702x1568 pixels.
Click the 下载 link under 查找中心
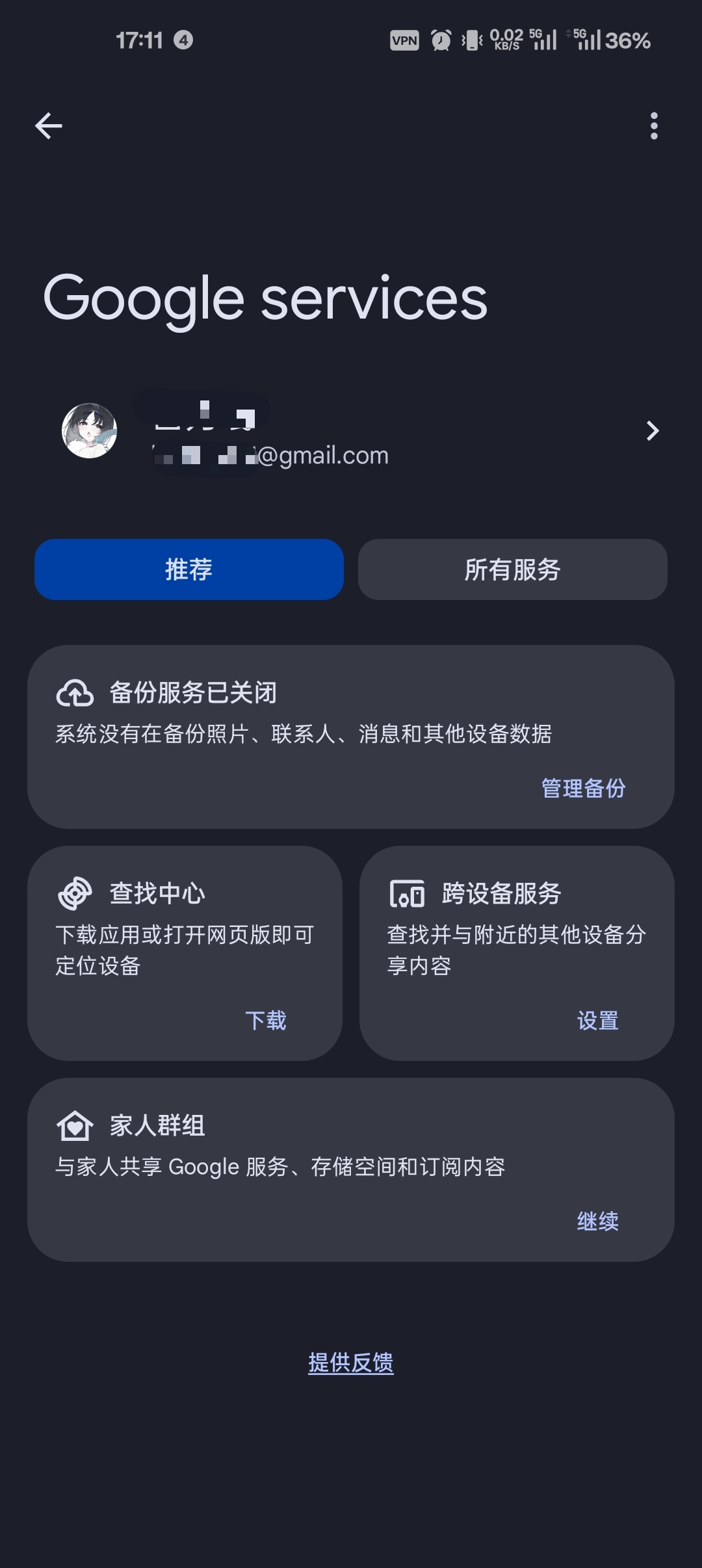tap(266, 1021)
